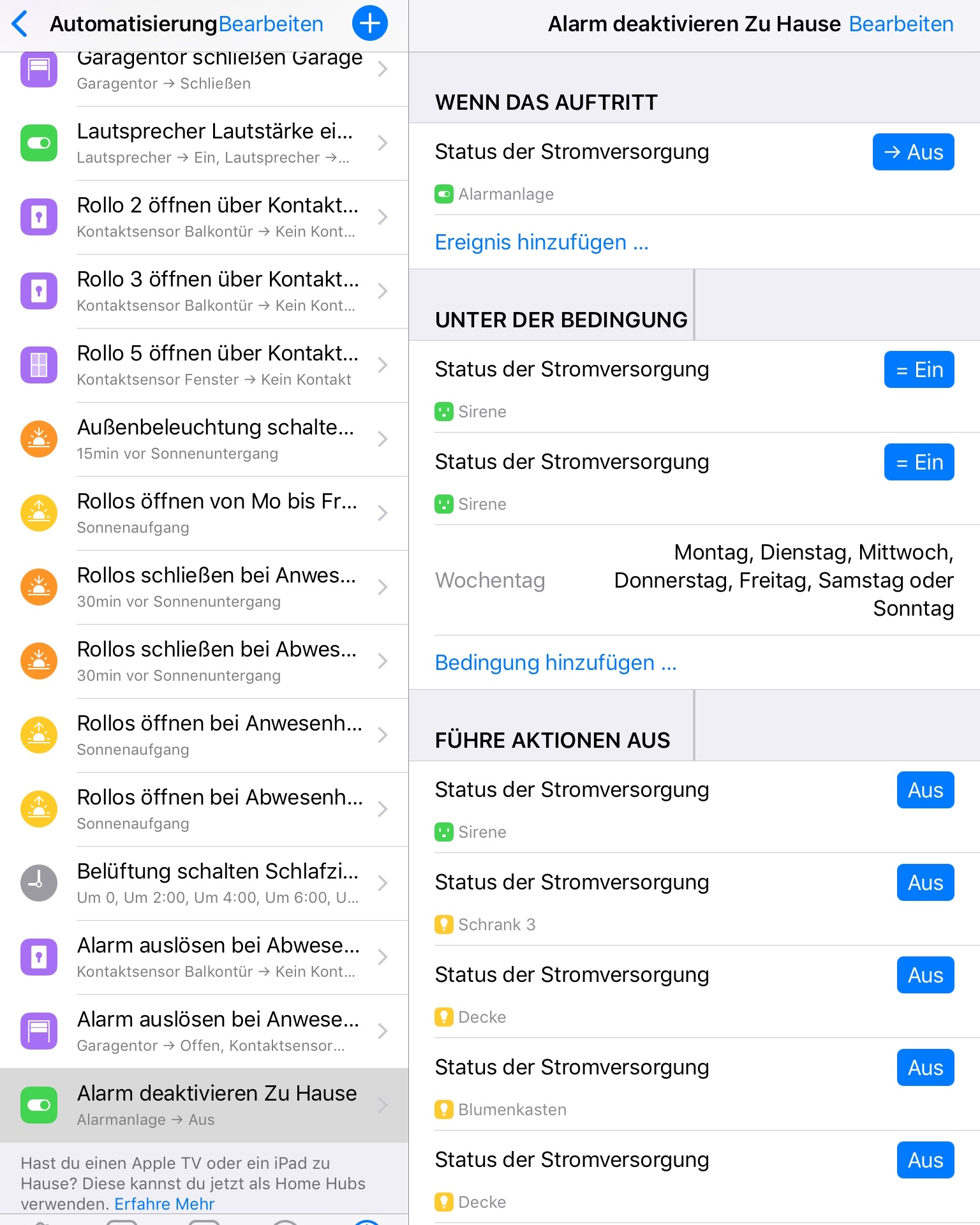This screenshot has width=980, height=1225.
Task: Tap Ereignis hinzufügen link
Action: (541, 242)
